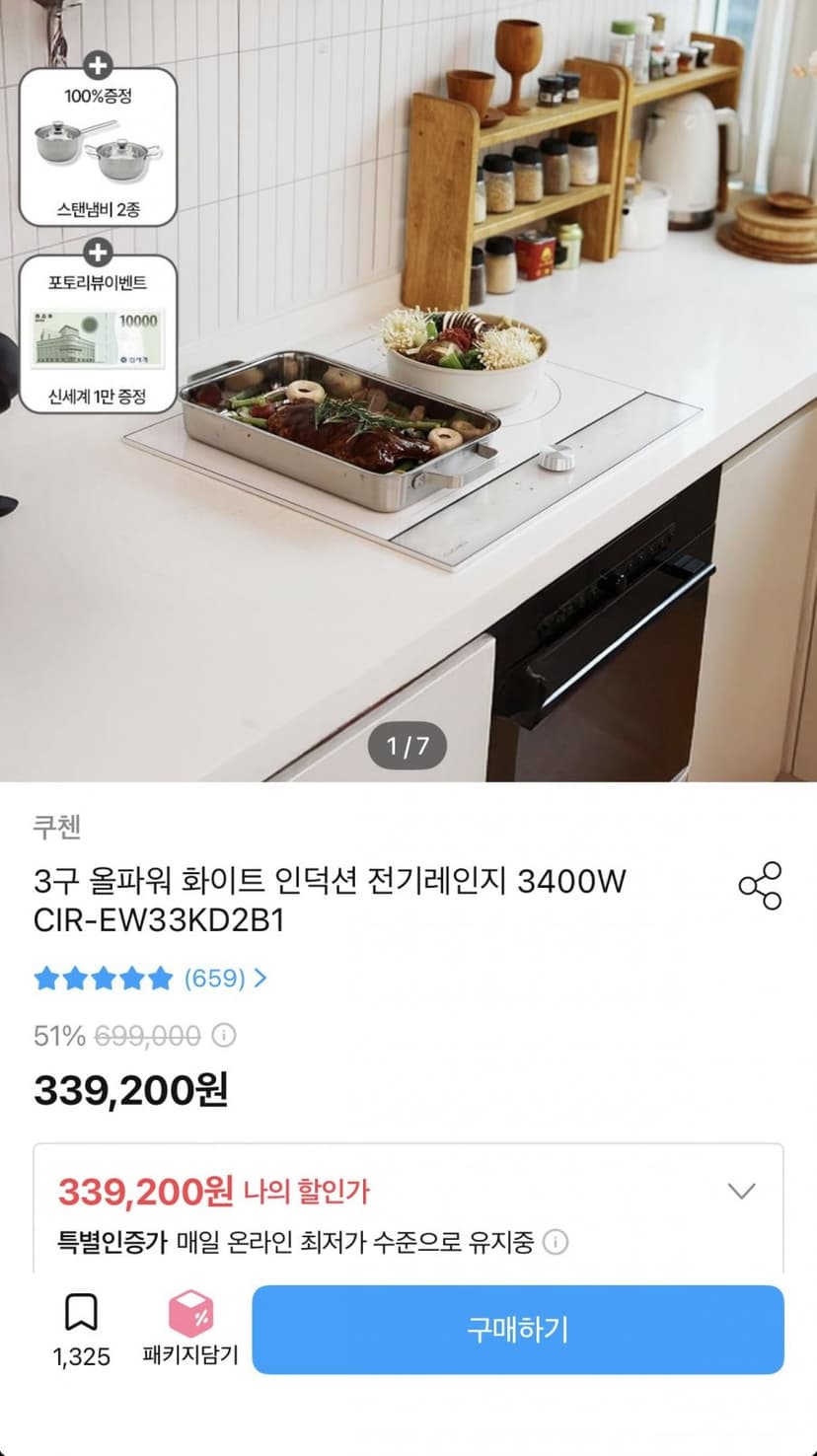The height and width of the screenshot is (1456, 817).
Task: Open the 659 reviews link
Action: coord(225,978)
